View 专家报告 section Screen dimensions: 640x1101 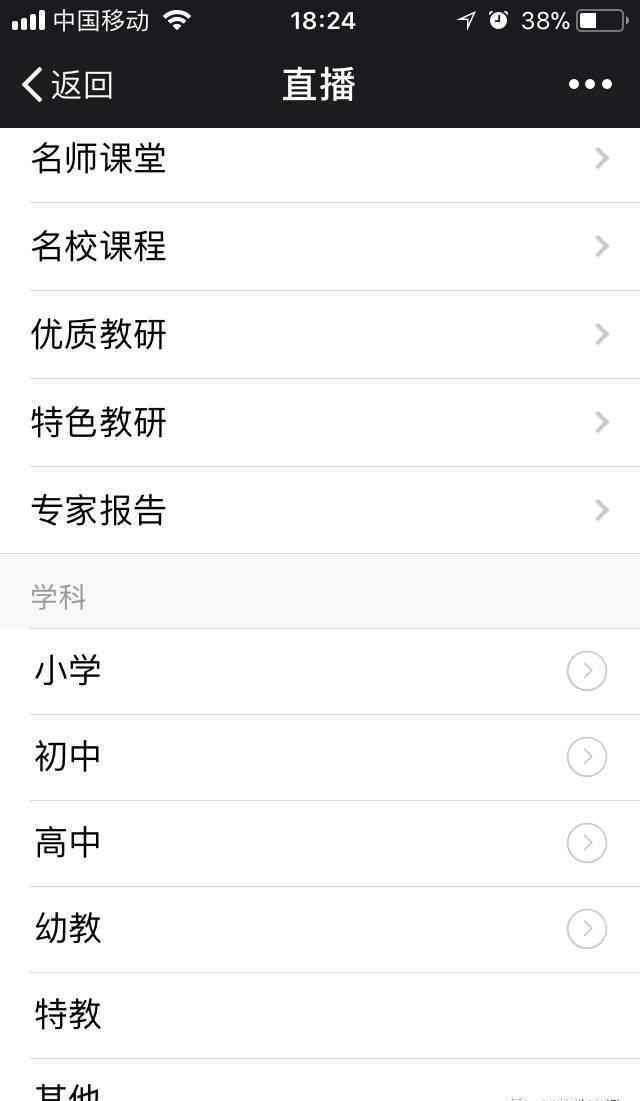320,510
